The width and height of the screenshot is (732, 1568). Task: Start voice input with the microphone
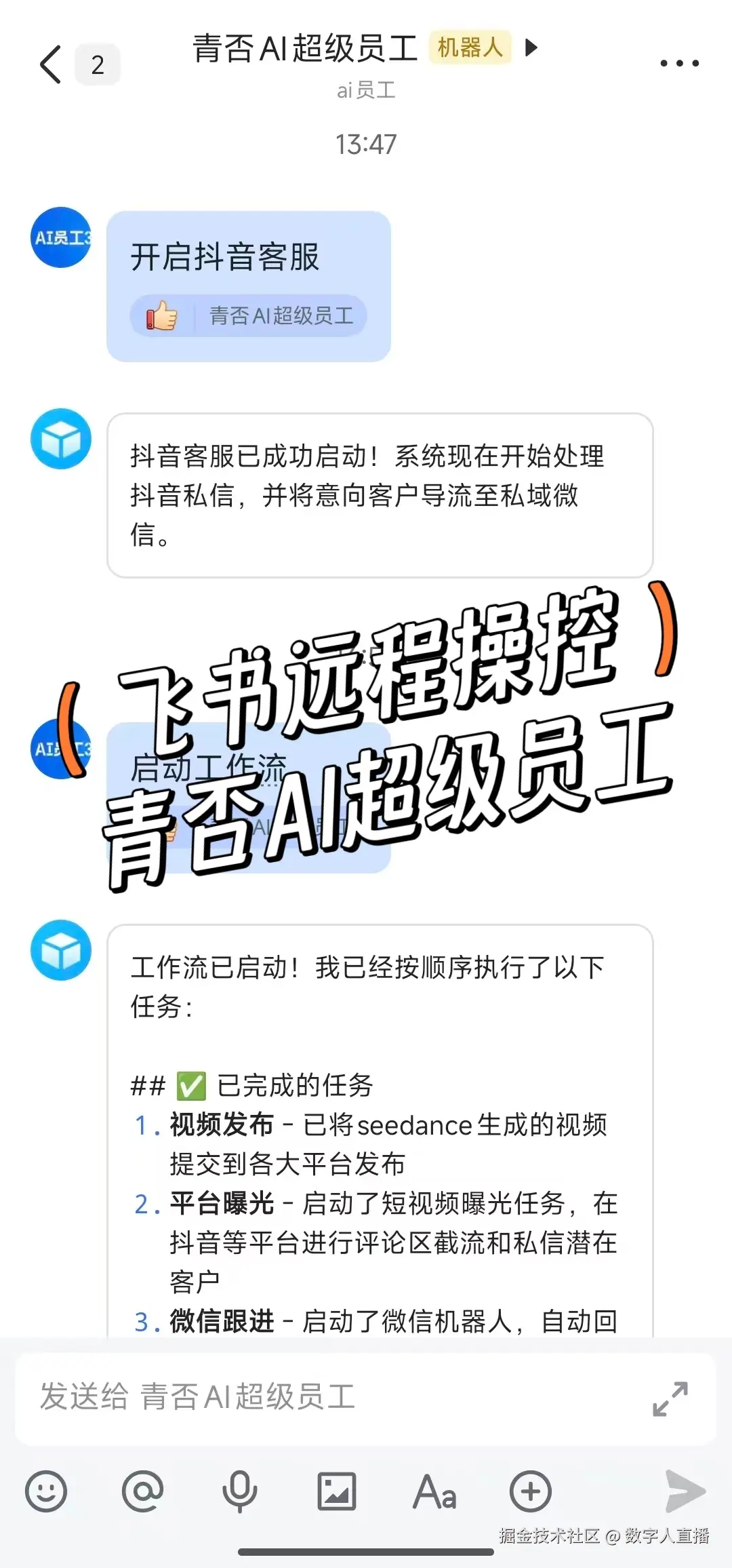(240, 1492)
